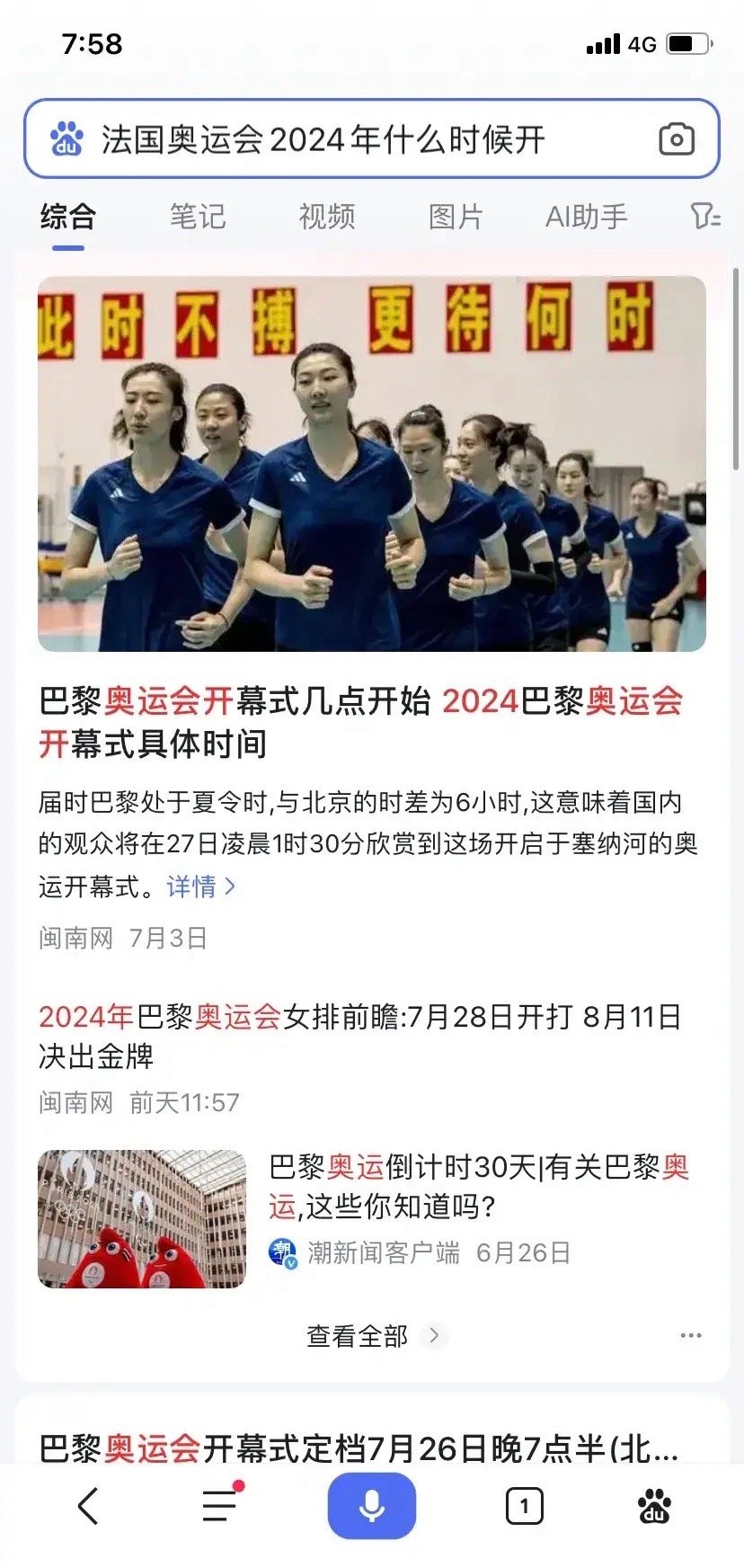Switch to the 笔记 tab

coord(198,217)
